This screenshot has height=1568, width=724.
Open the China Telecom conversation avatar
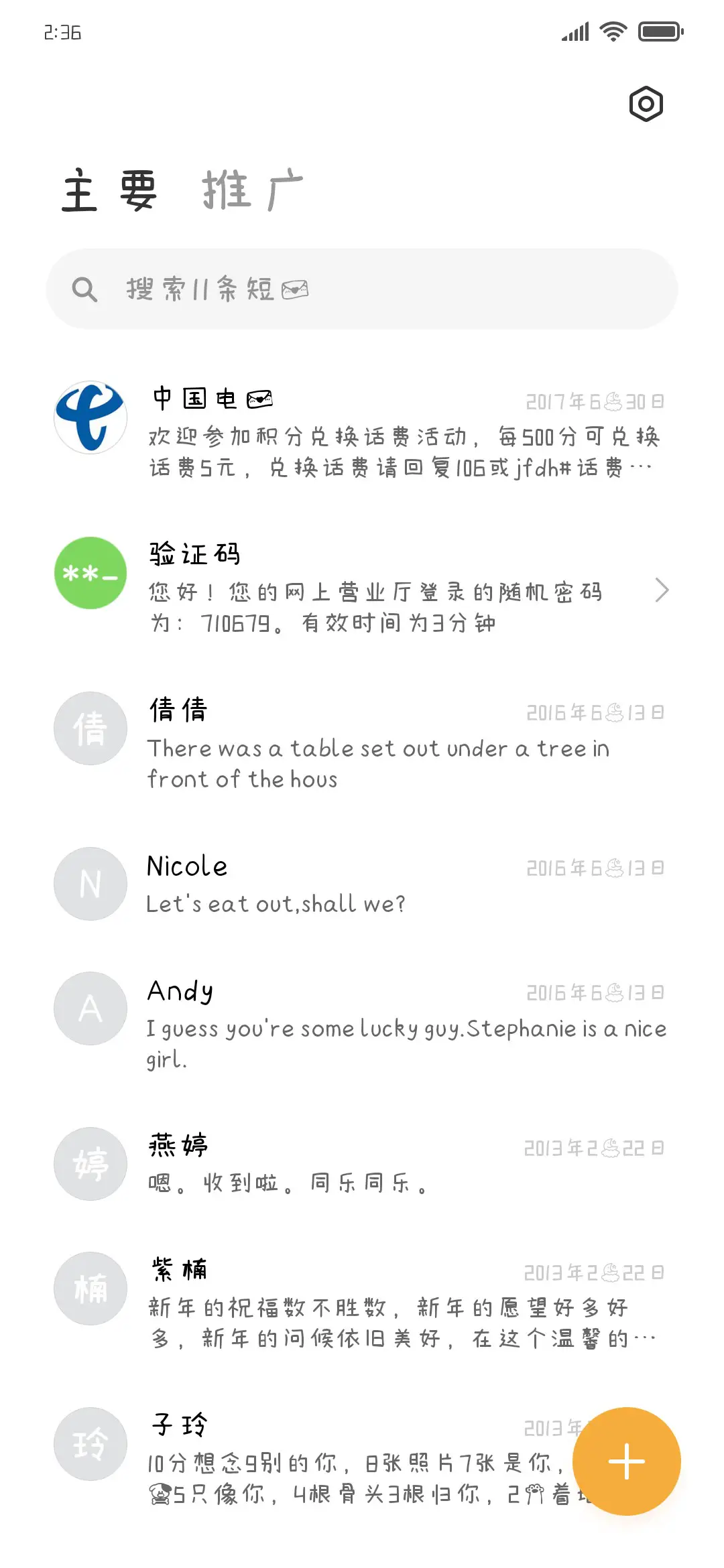tap(89, 417)
